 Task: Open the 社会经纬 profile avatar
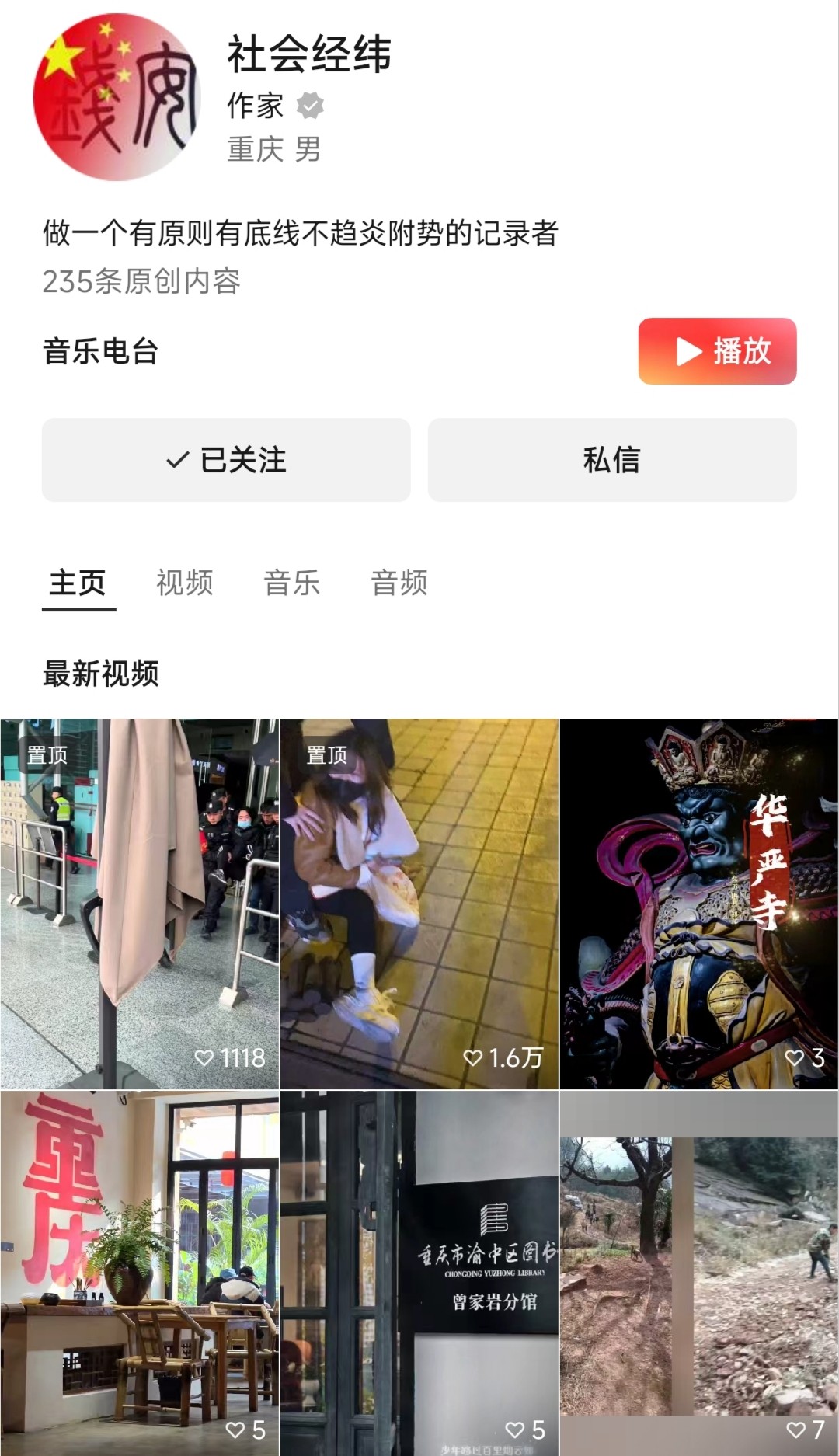coord(117,98)
